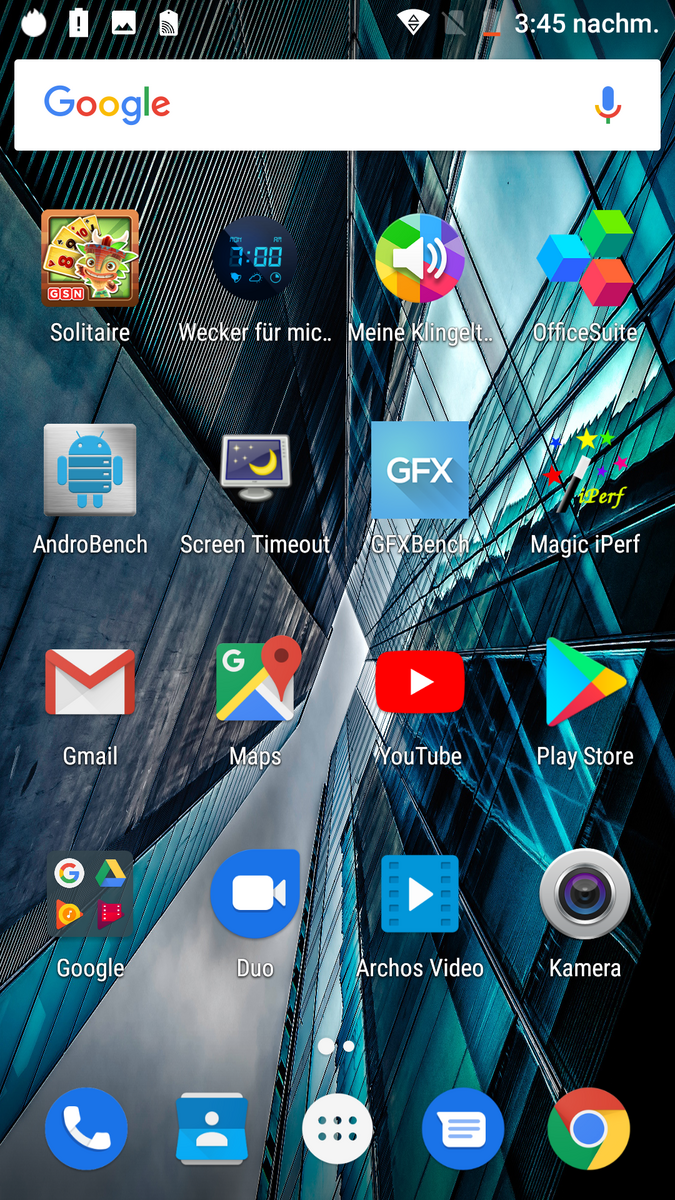The image size is (675, 1200).
Task: Launch OfficeSuite
Action: tap(585, 258)
